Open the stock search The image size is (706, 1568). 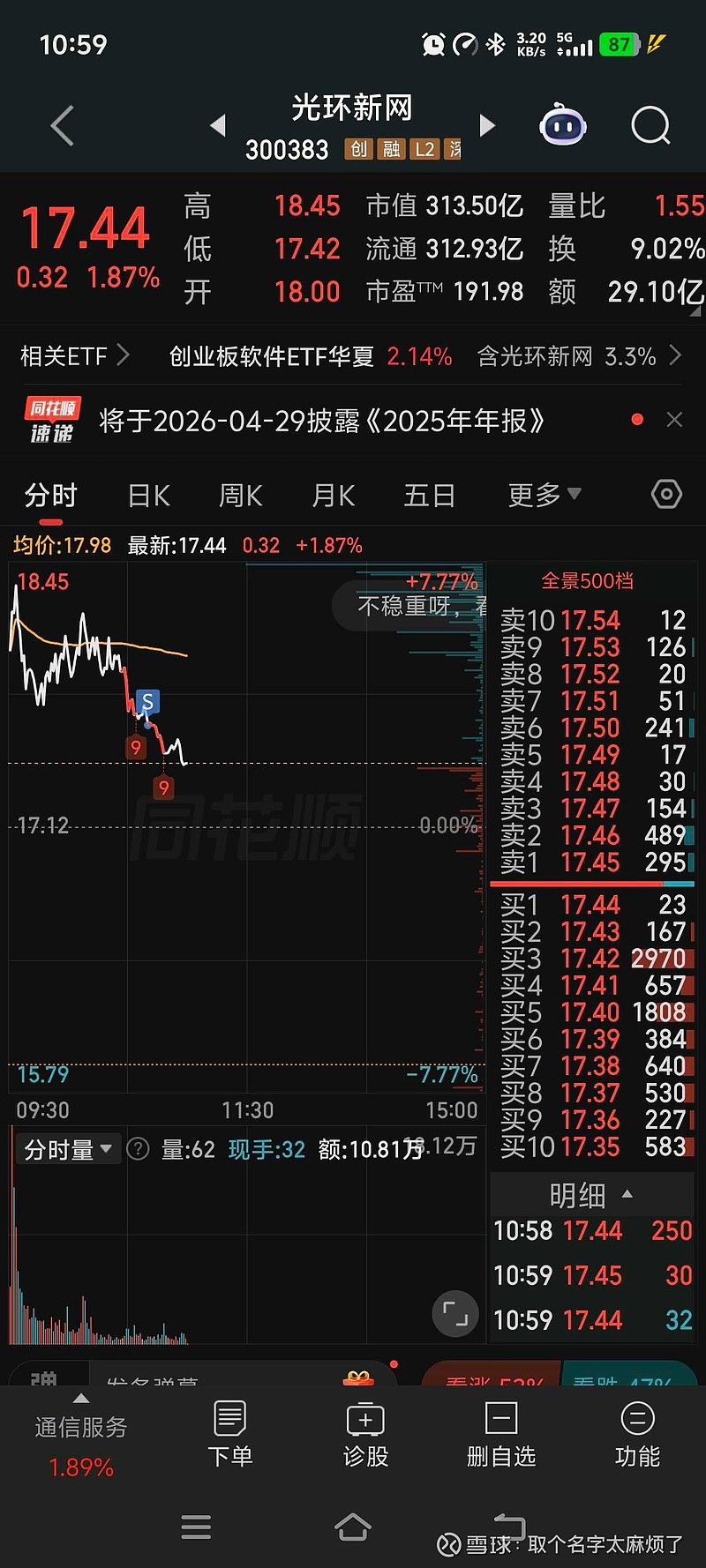click(x=650, y=126)
